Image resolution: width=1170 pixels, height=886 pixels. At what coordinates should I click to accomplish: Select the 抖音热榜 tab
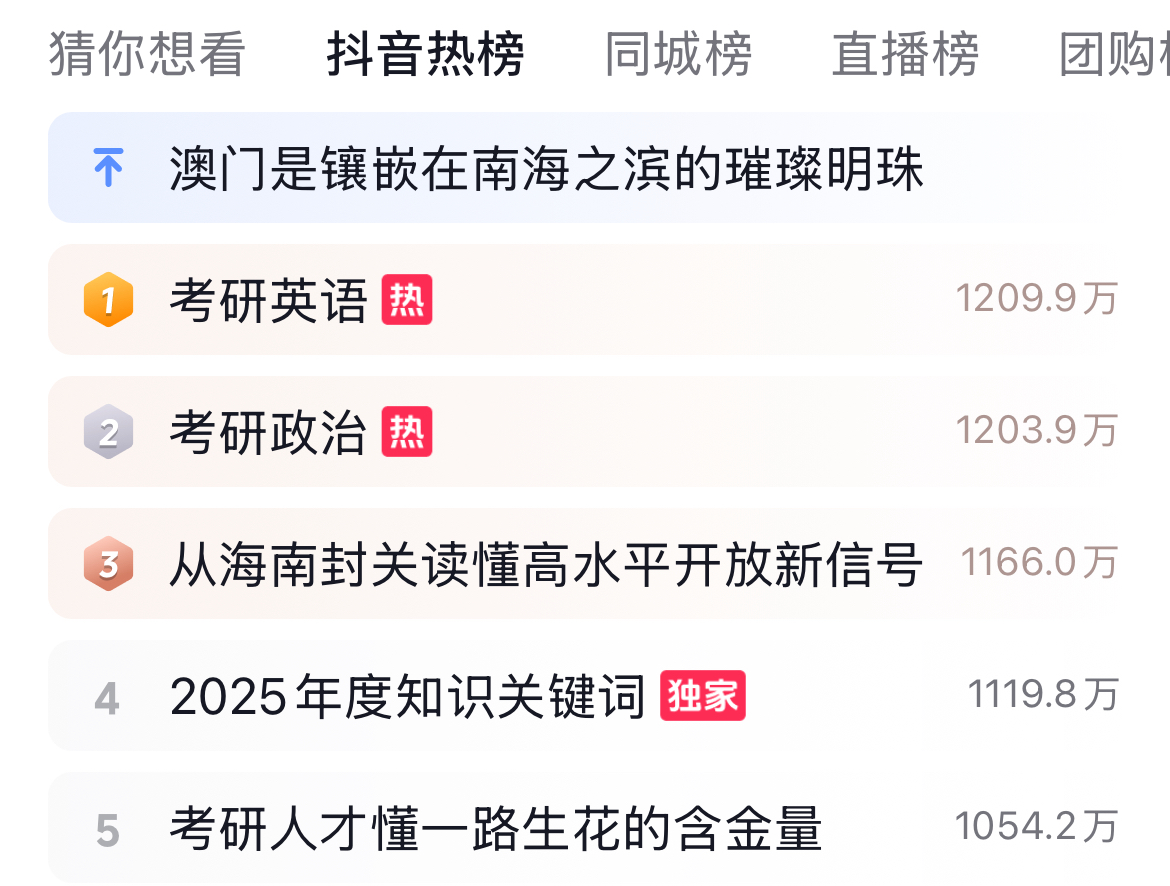point(425,54)
